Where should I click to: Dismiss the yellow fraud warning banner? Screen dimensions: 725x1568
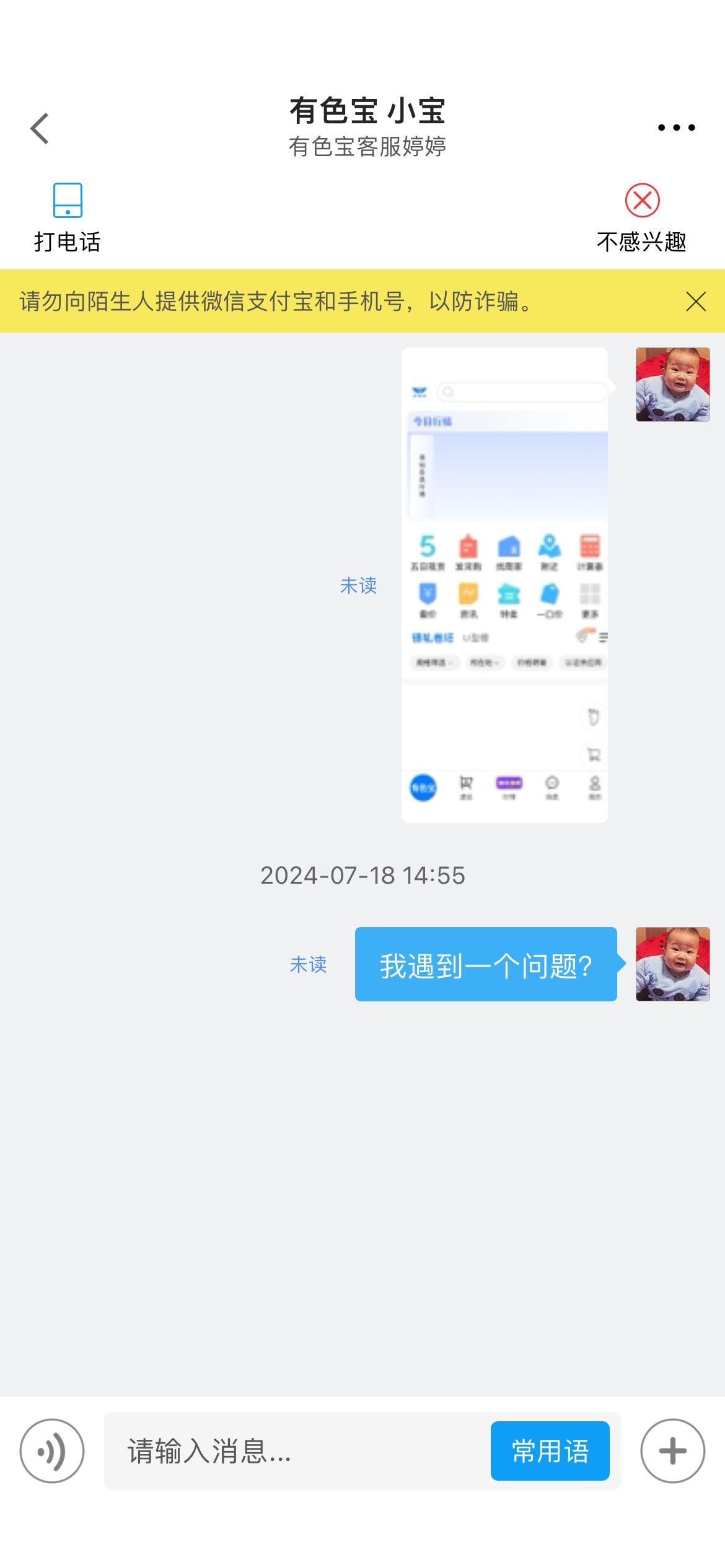(696, 302)
